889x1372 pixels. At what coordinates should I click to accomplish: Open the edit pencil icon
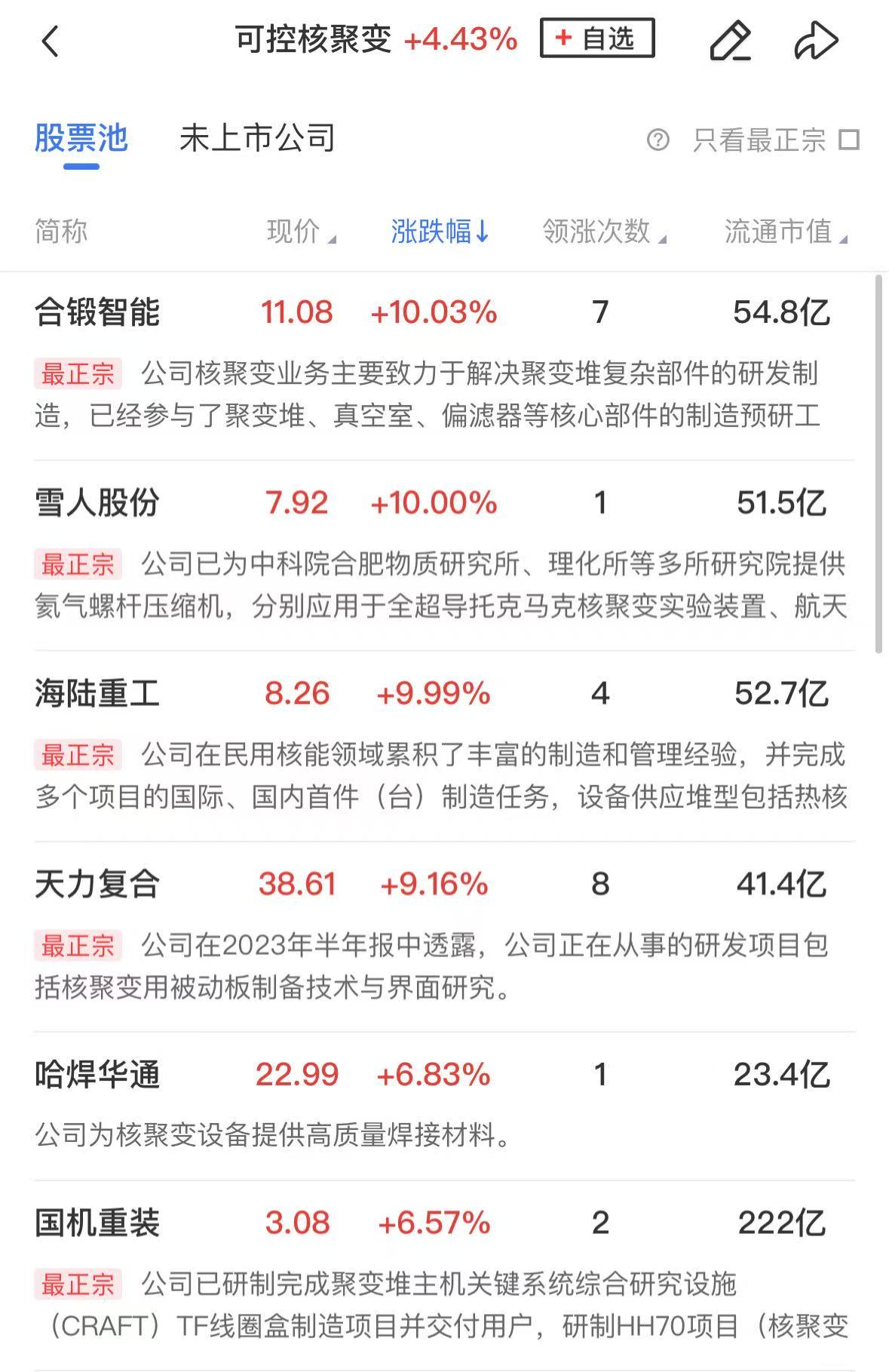click(730, 41)
